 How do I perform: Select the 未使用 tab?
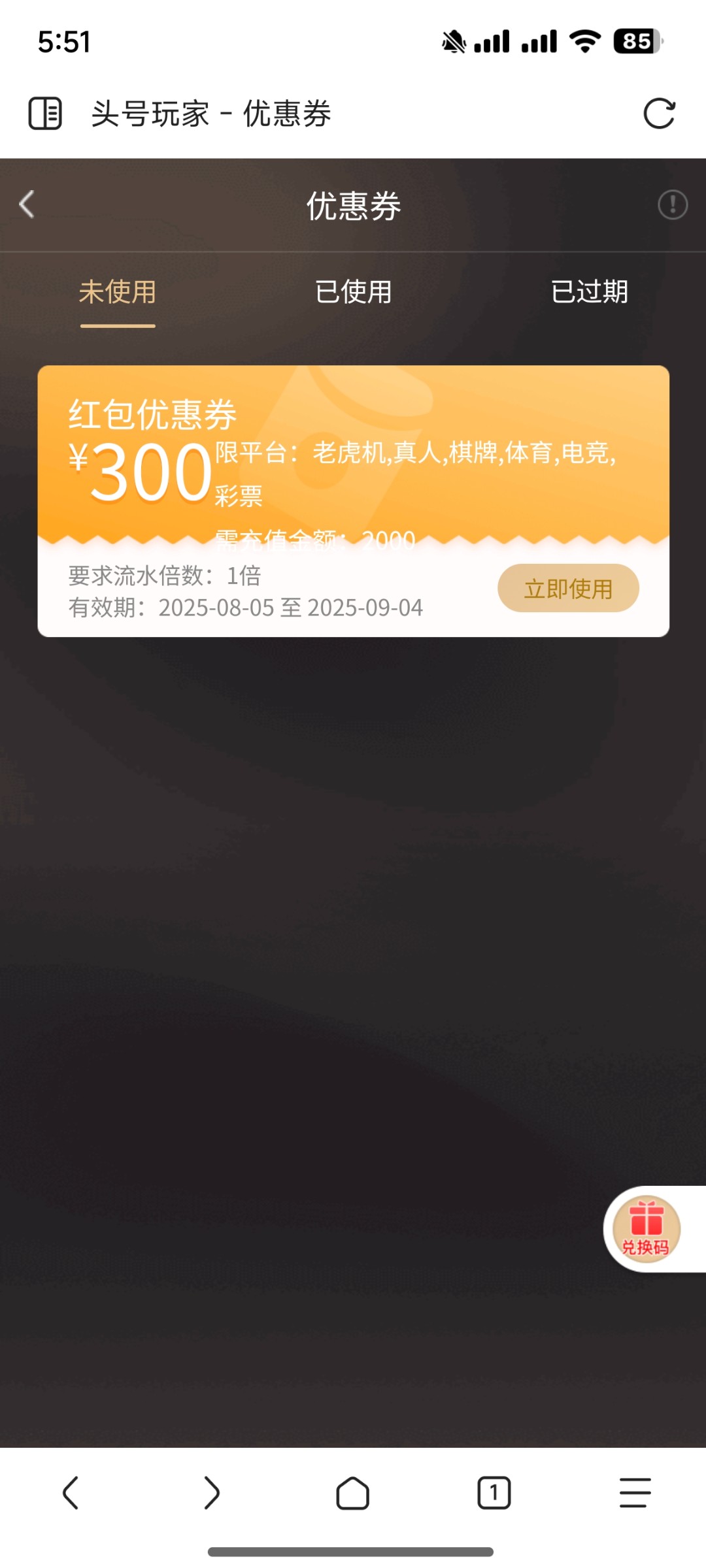coord(116,293)
